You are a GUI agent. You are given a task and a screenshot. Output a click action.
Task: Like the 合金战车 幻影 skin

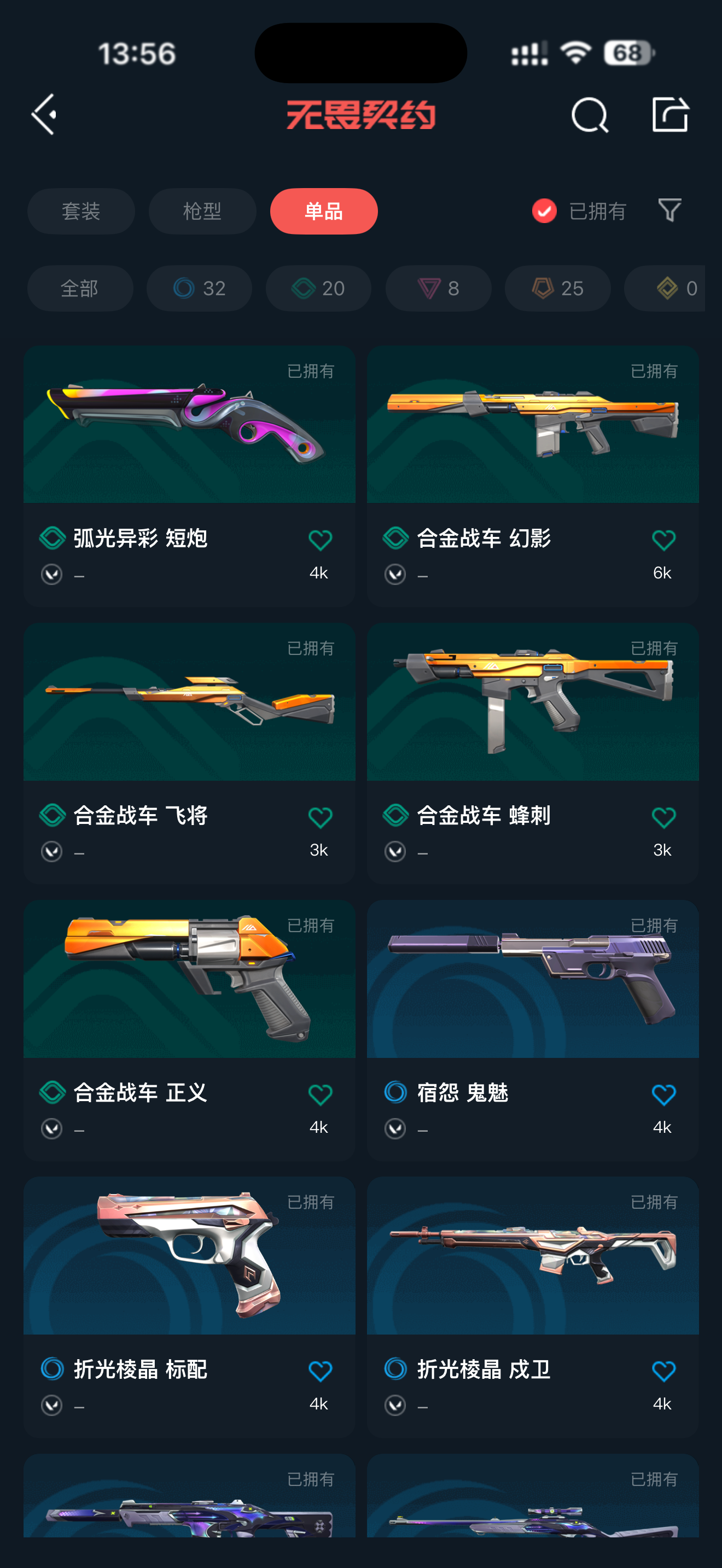[663, 540]
